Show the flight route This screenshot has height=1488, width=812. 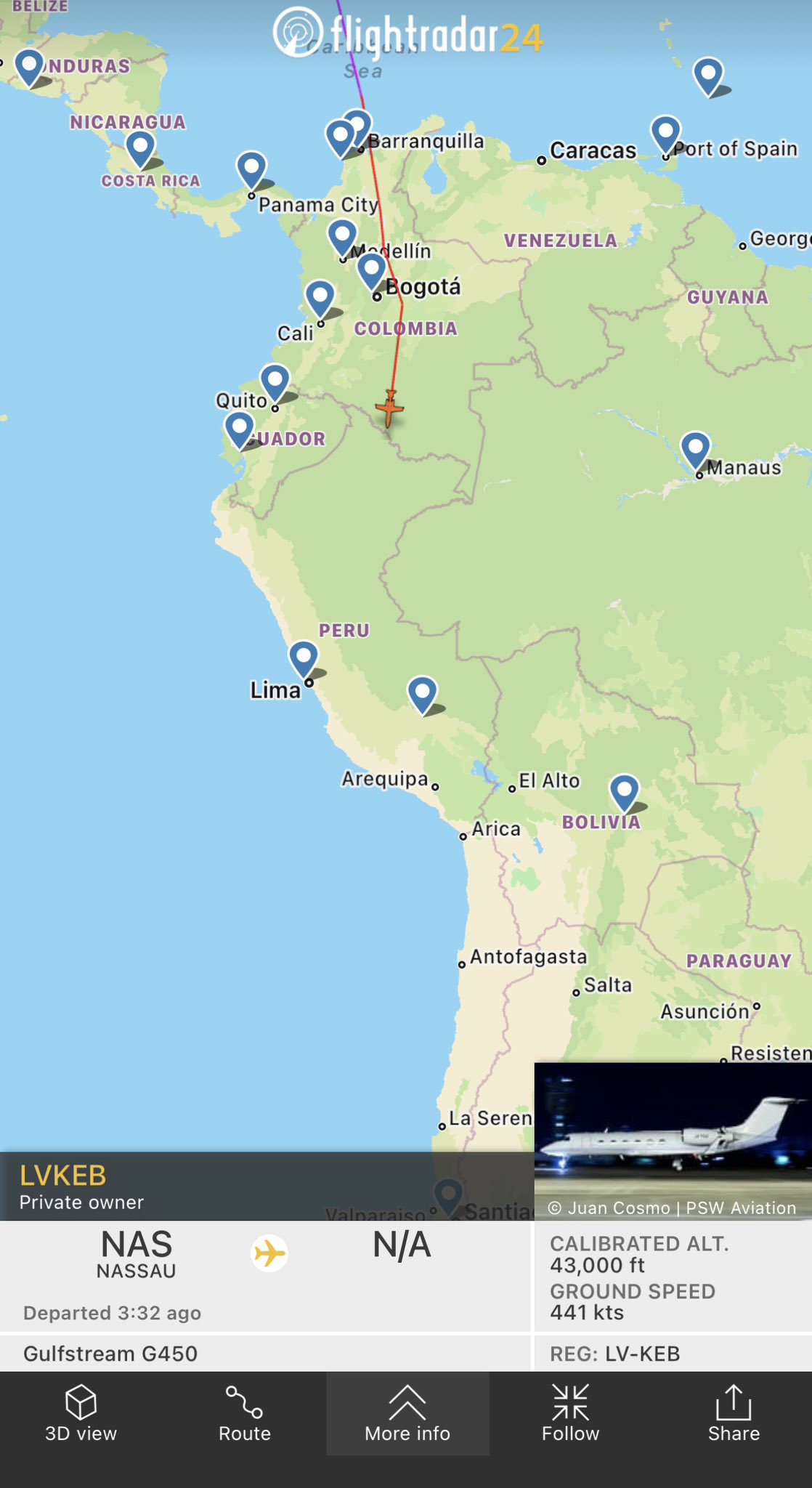coord(244,1413)
